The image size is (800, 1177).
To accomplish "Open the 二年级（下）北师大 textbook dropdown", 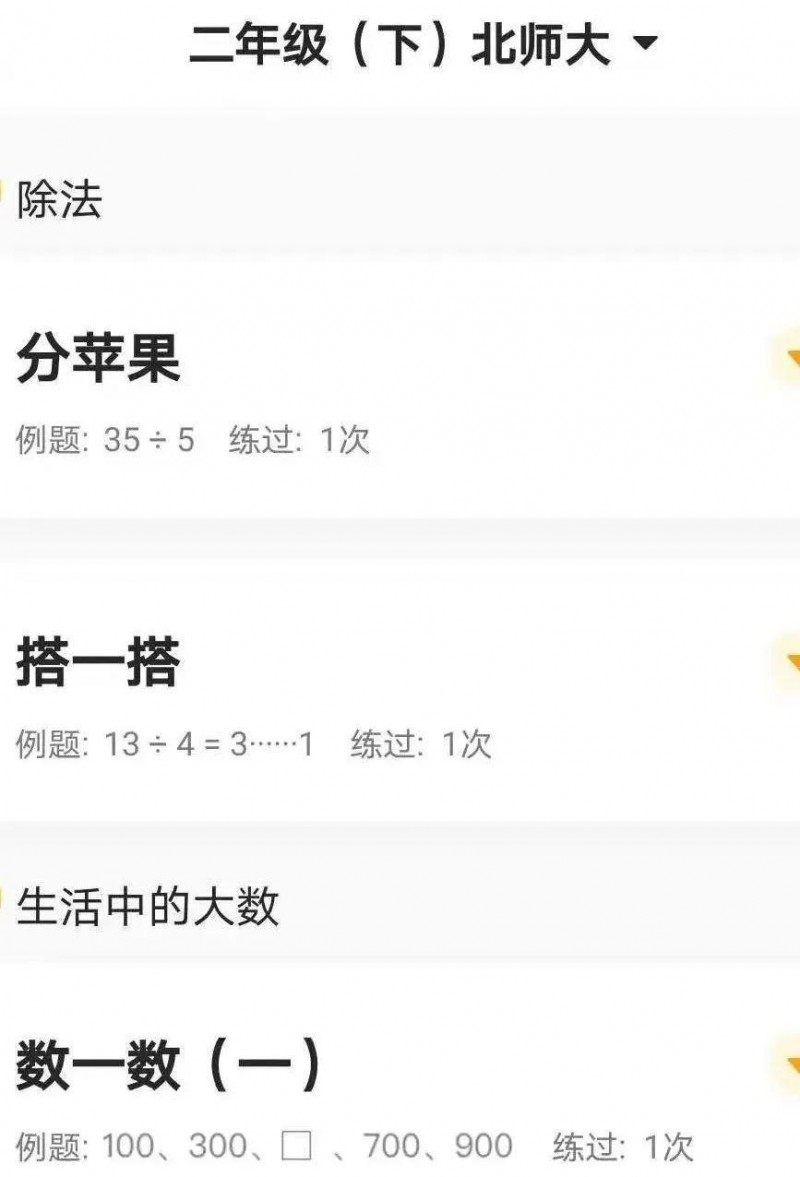I will point(424,45).
